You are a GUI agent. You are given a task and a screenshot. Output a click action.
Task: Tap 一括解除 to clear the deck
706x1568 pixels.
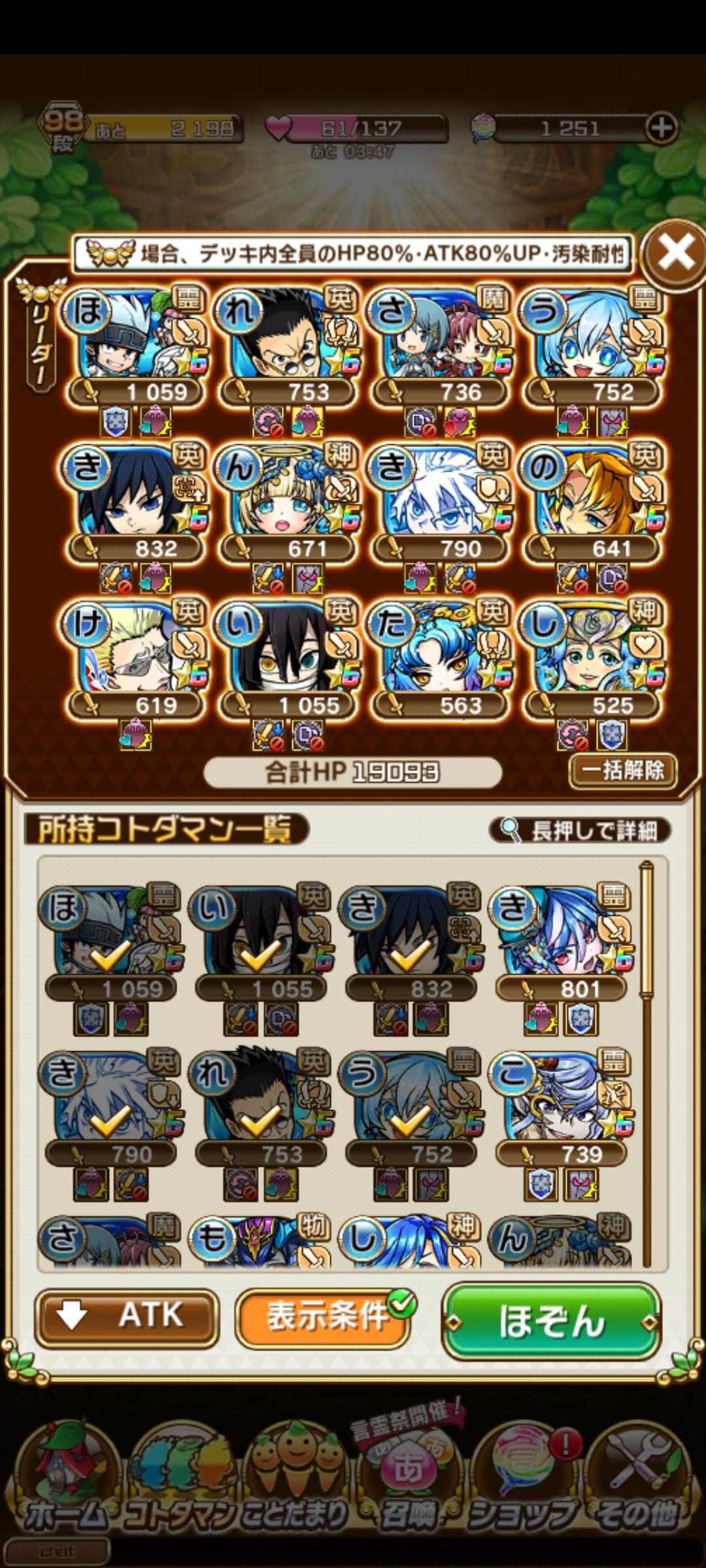(623, 770)
